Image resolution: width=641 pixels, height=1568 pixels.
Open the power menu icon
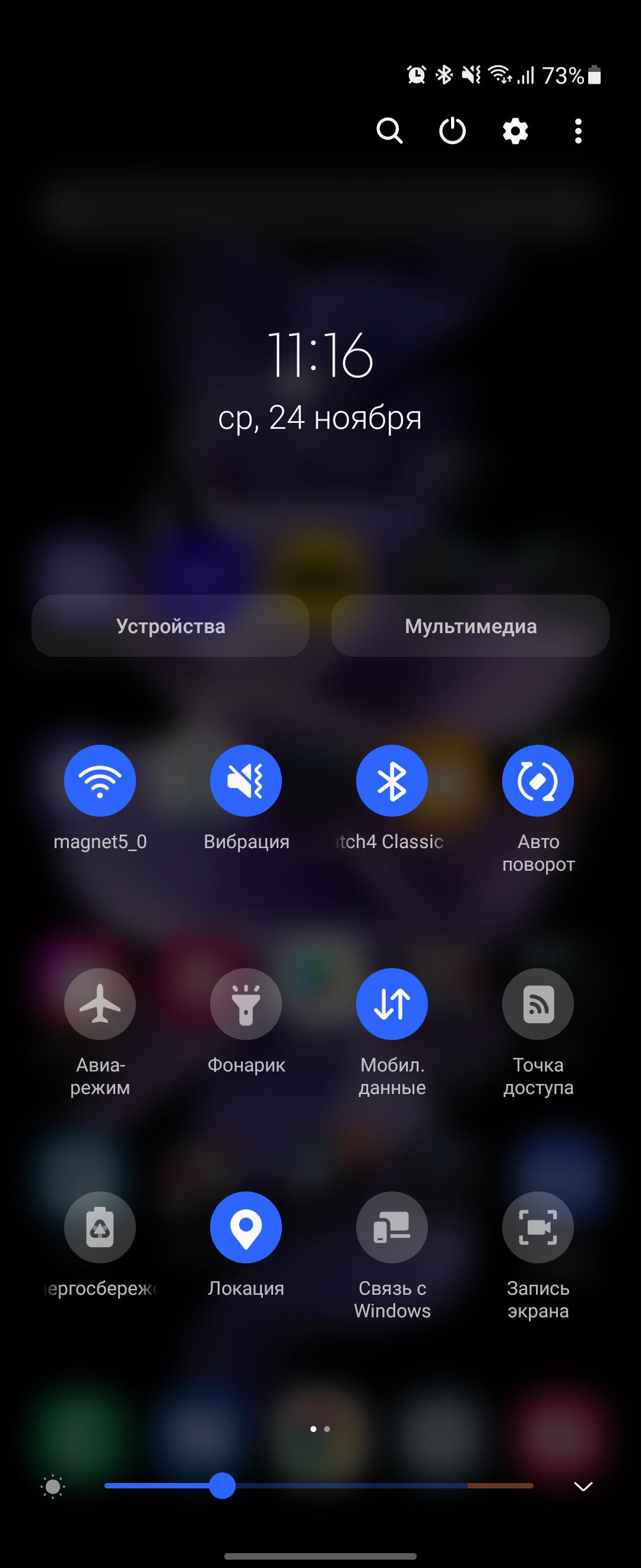click(x=452, y=131)
